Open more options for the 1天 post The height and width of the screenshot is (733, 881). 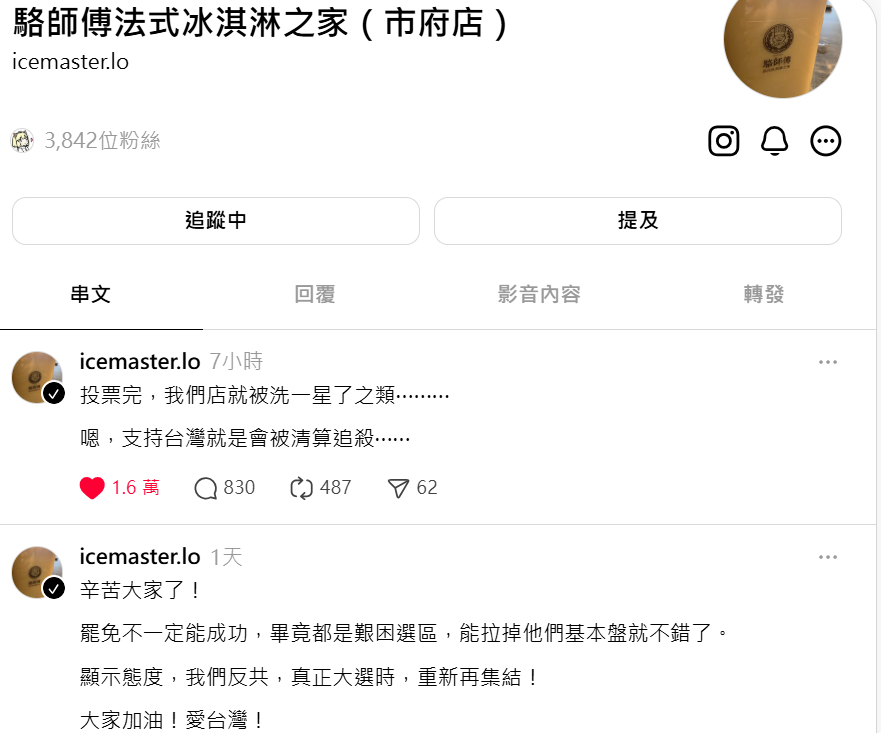point(827,557)
